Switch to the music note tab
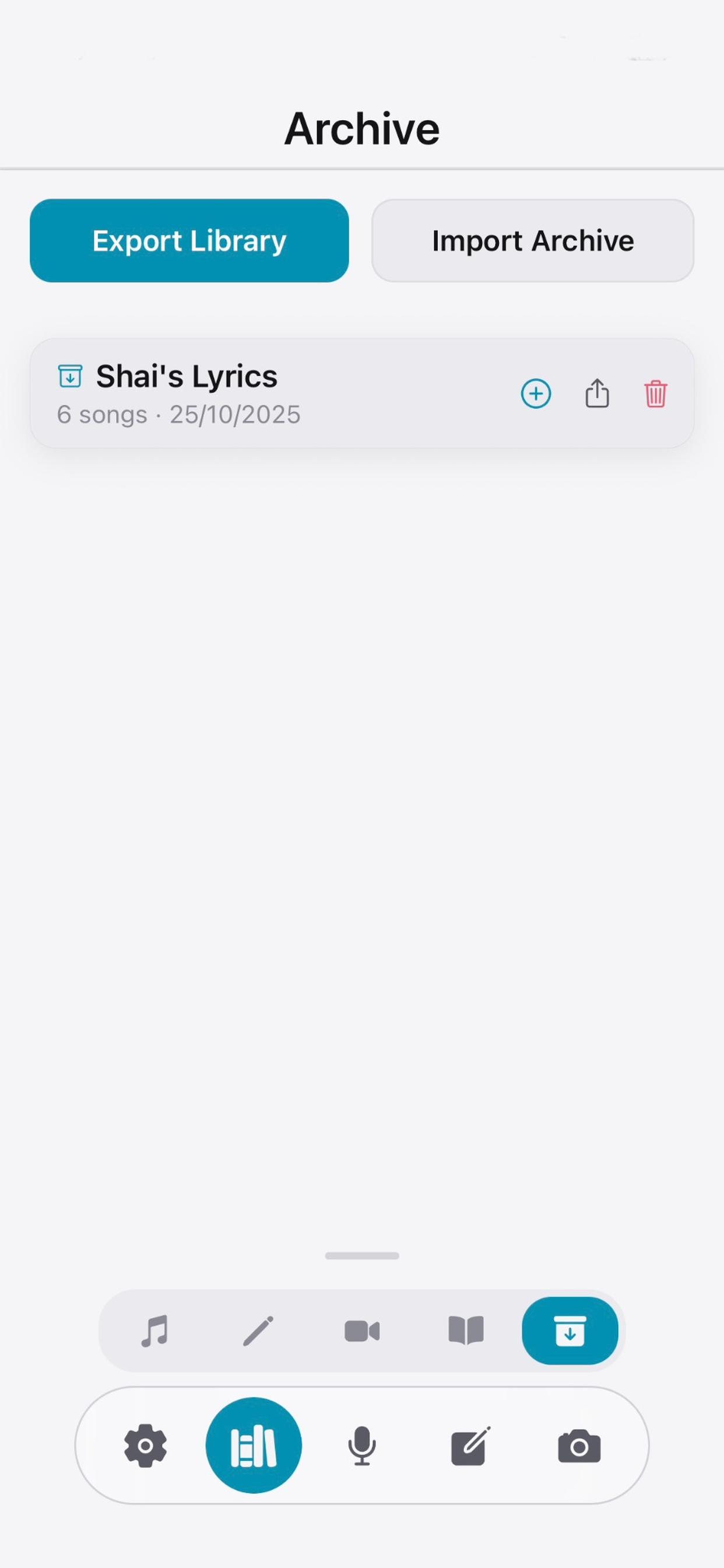724x1568 pixels. pos(154,1331)
